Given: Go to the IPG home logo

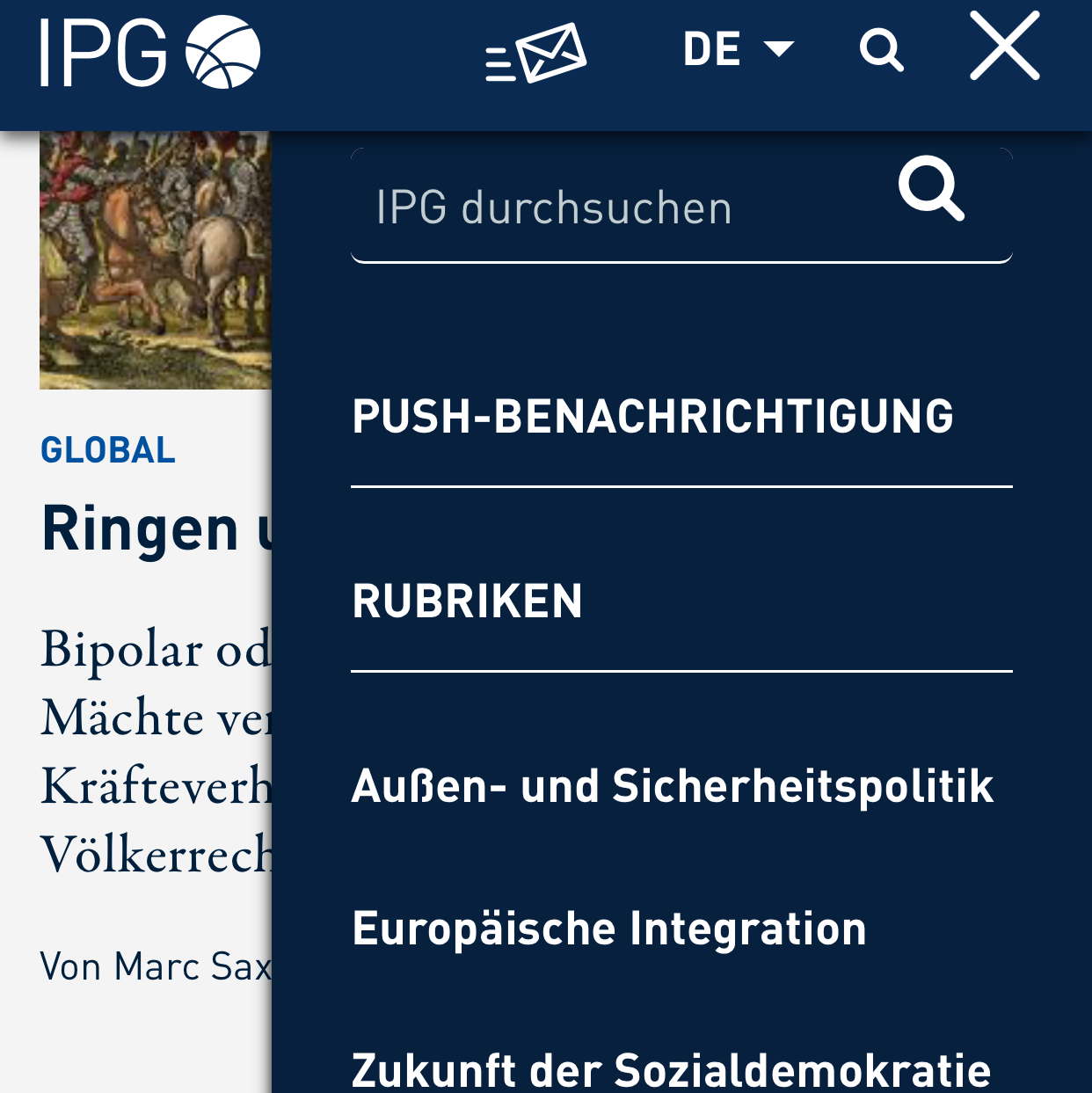Looking at the screenshot, I should click(x=150, y=52).
